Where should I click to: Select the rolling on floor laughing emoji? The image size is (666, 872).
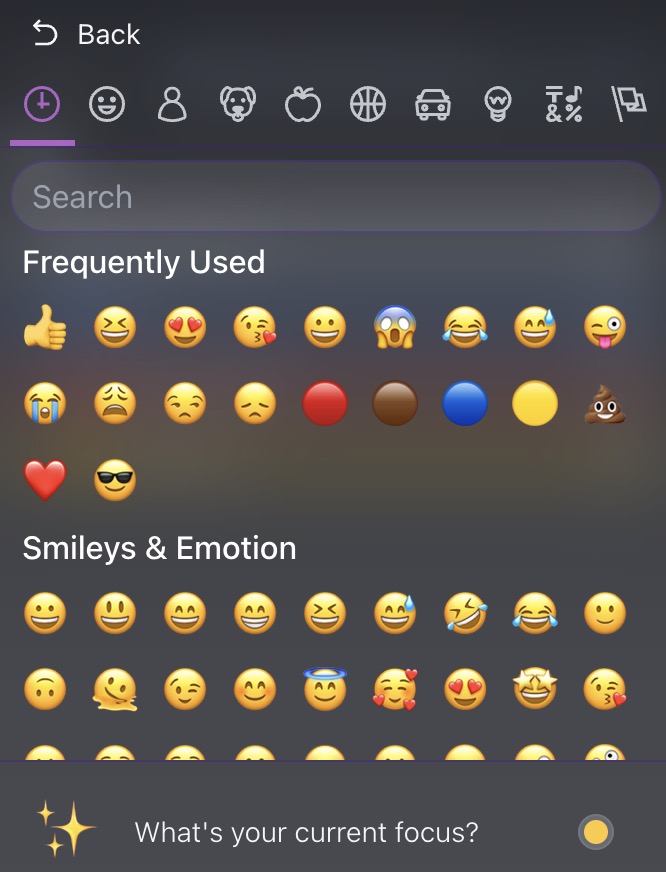coord(465,613)
